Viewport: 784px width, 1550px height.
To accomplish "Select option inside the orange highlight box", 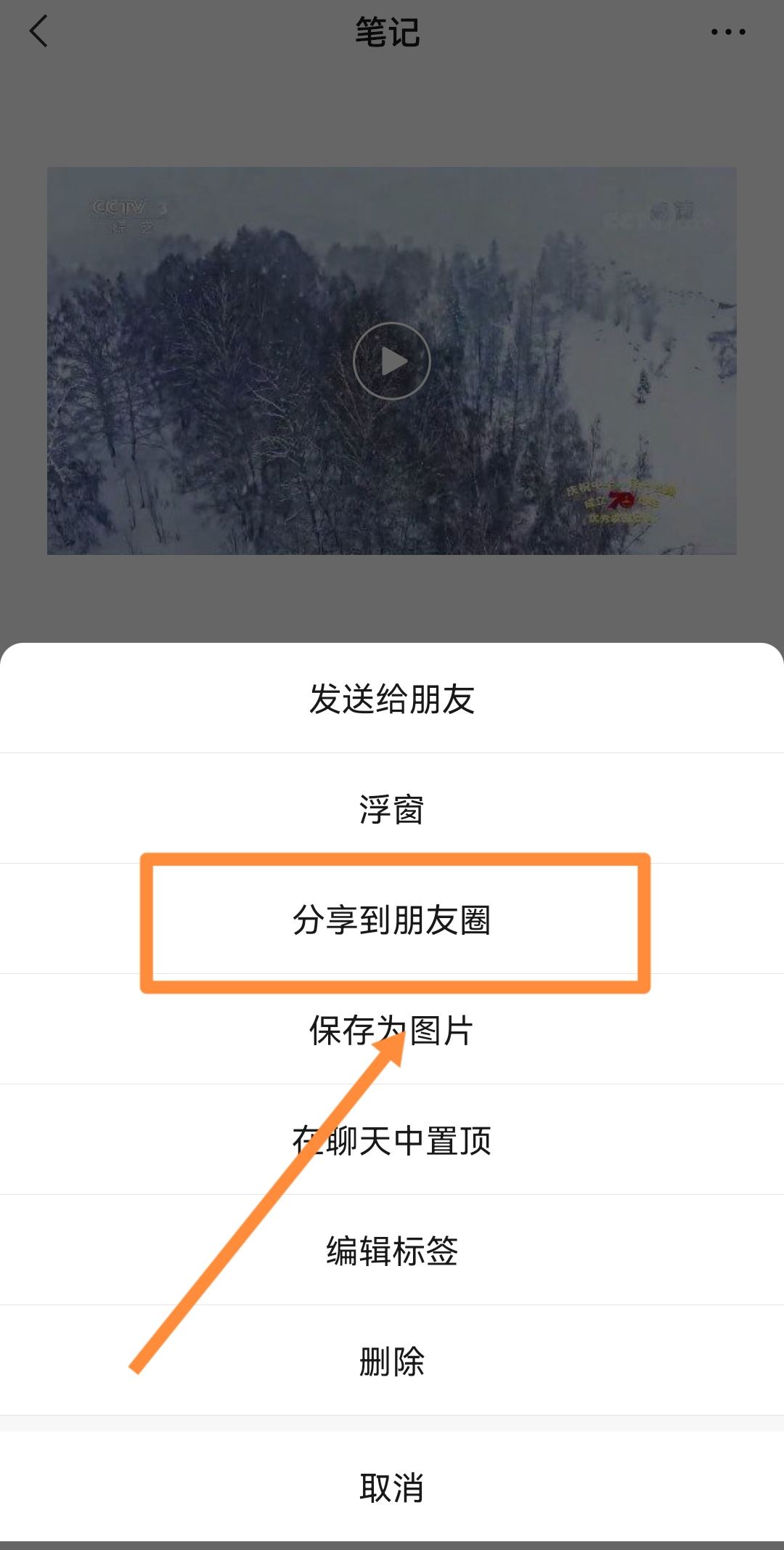I will pyautogui.click(x=392, y=921).
